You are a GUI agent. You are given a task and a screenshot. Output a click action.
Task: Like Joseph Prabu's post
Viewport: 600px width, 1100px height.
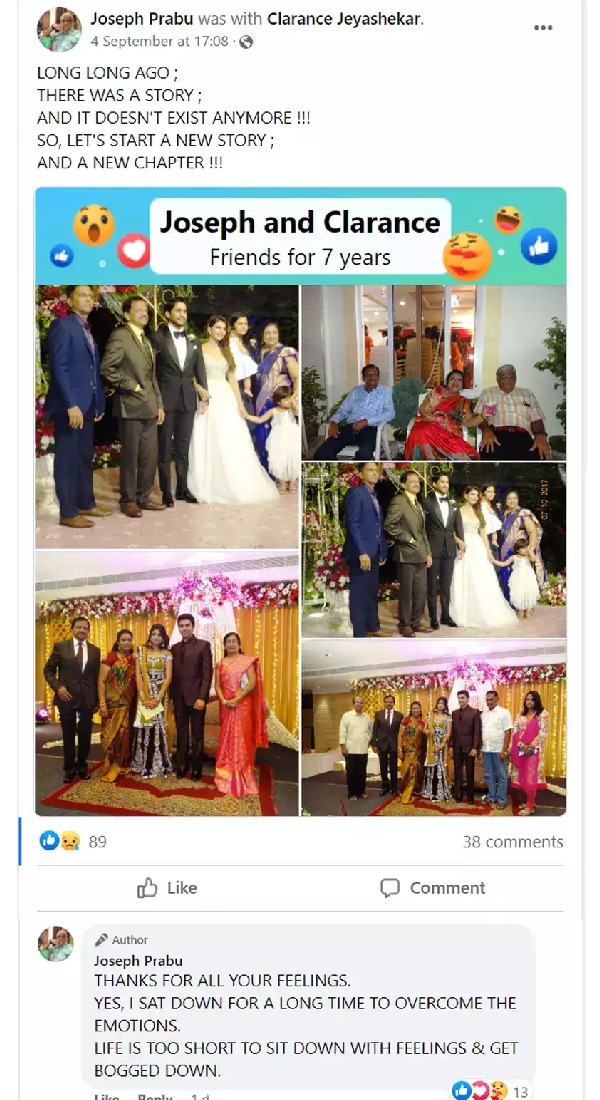point(167,888)
